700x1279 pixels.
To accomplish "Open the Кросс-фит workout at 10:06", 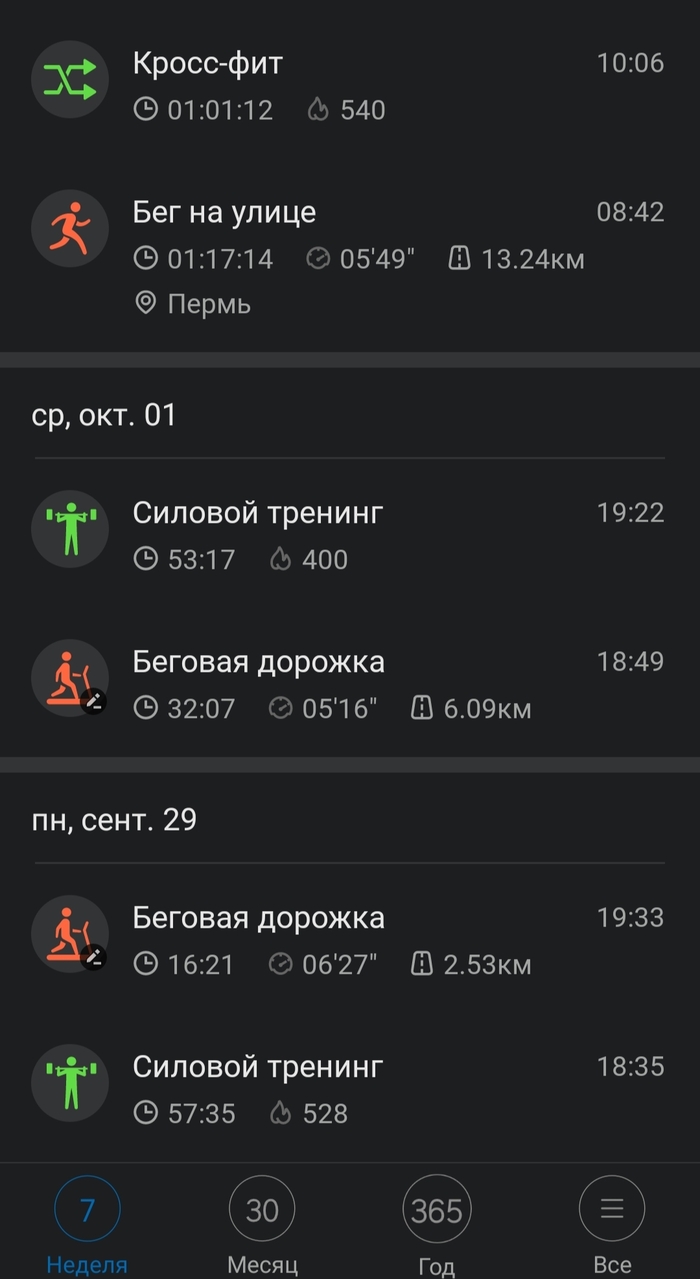I will (x=350, y=85).
